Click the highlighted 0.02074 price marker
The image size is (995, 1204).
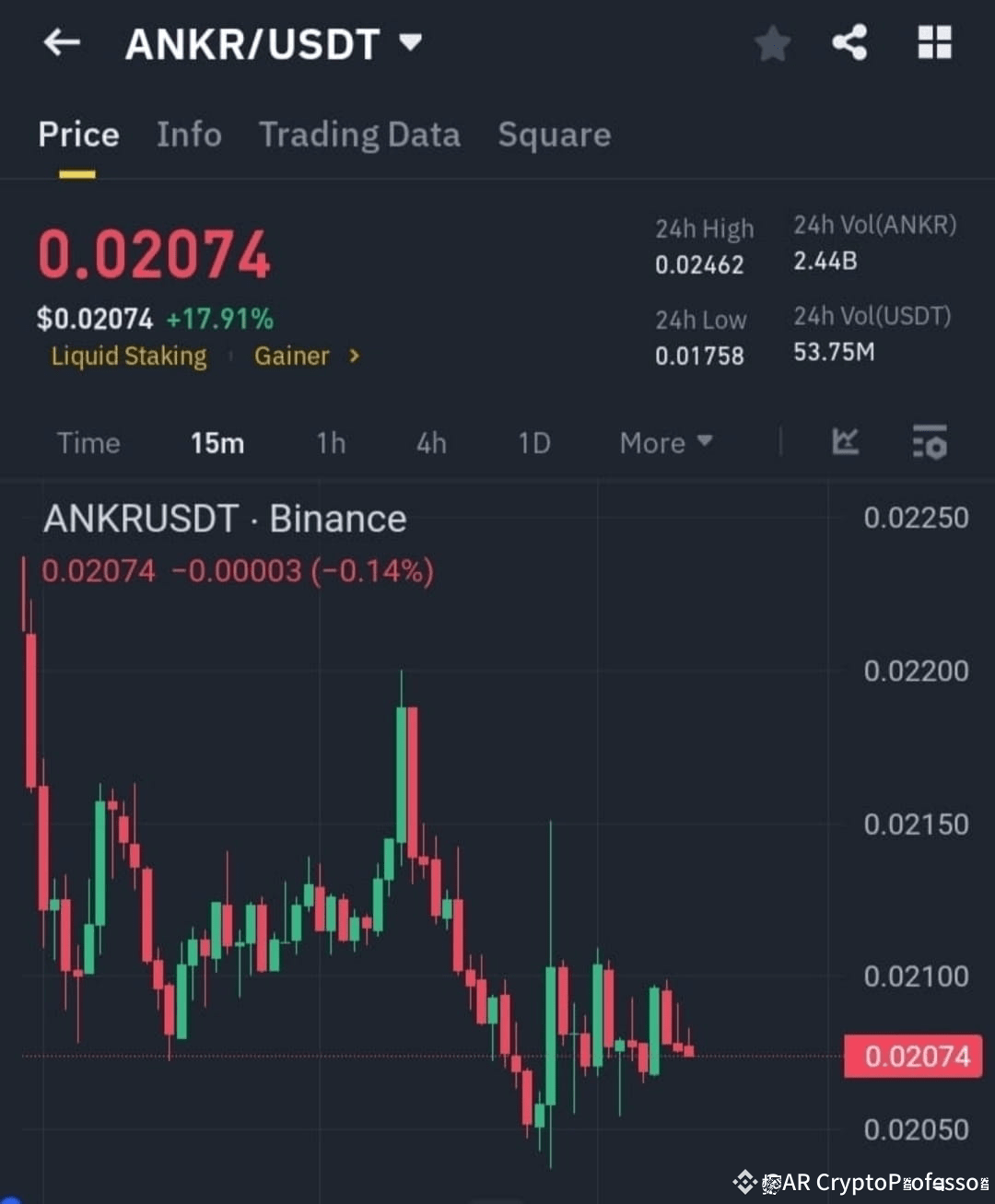(x=913, y=1056)
